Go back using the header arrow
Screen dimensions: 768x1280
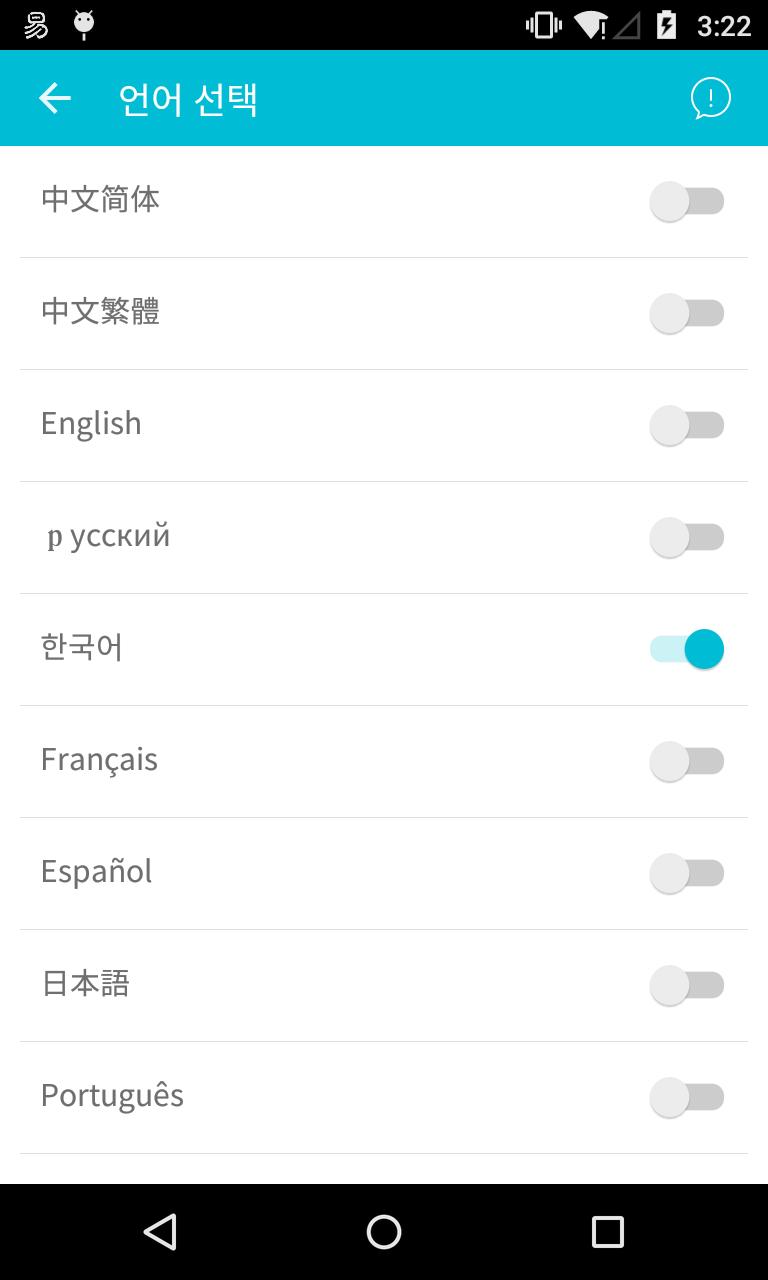click(x=55, y=98)
